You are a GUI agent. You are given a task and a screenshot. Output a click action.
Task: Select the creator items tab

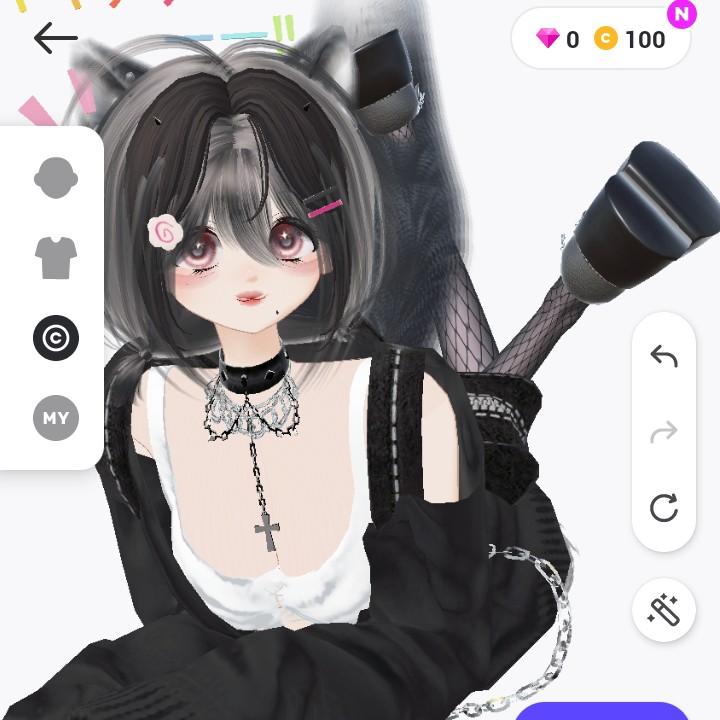click(56, 338)
